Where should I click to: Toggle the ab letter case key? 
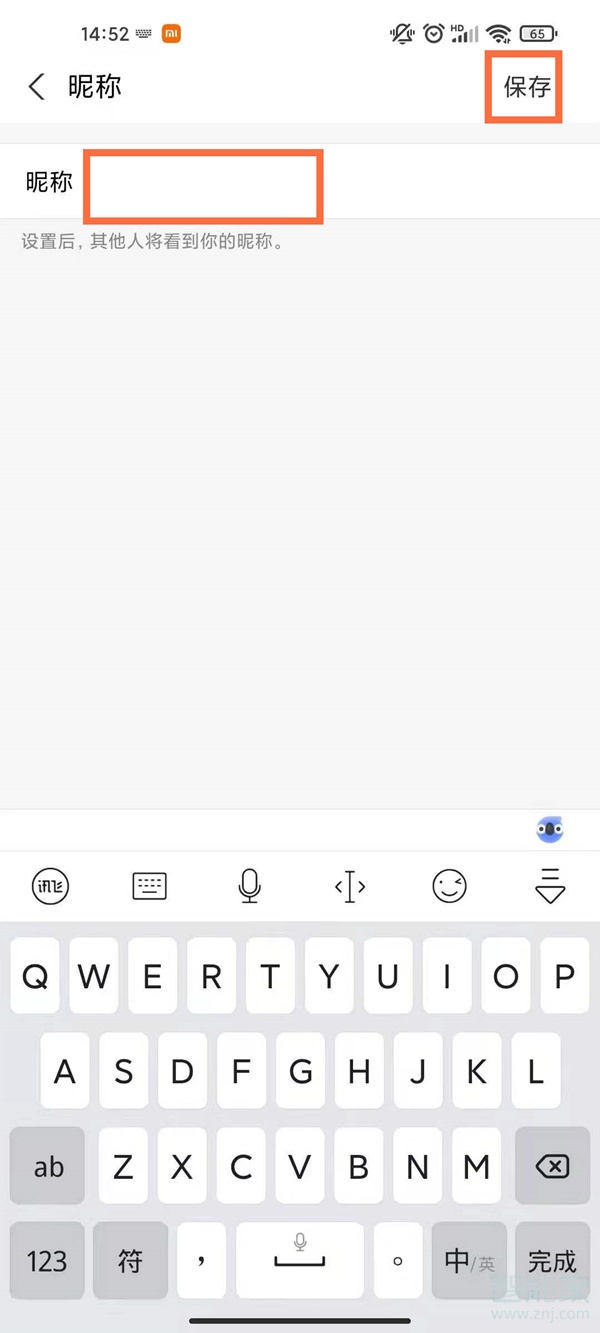pyautogui.click(x=48, y=1166)
